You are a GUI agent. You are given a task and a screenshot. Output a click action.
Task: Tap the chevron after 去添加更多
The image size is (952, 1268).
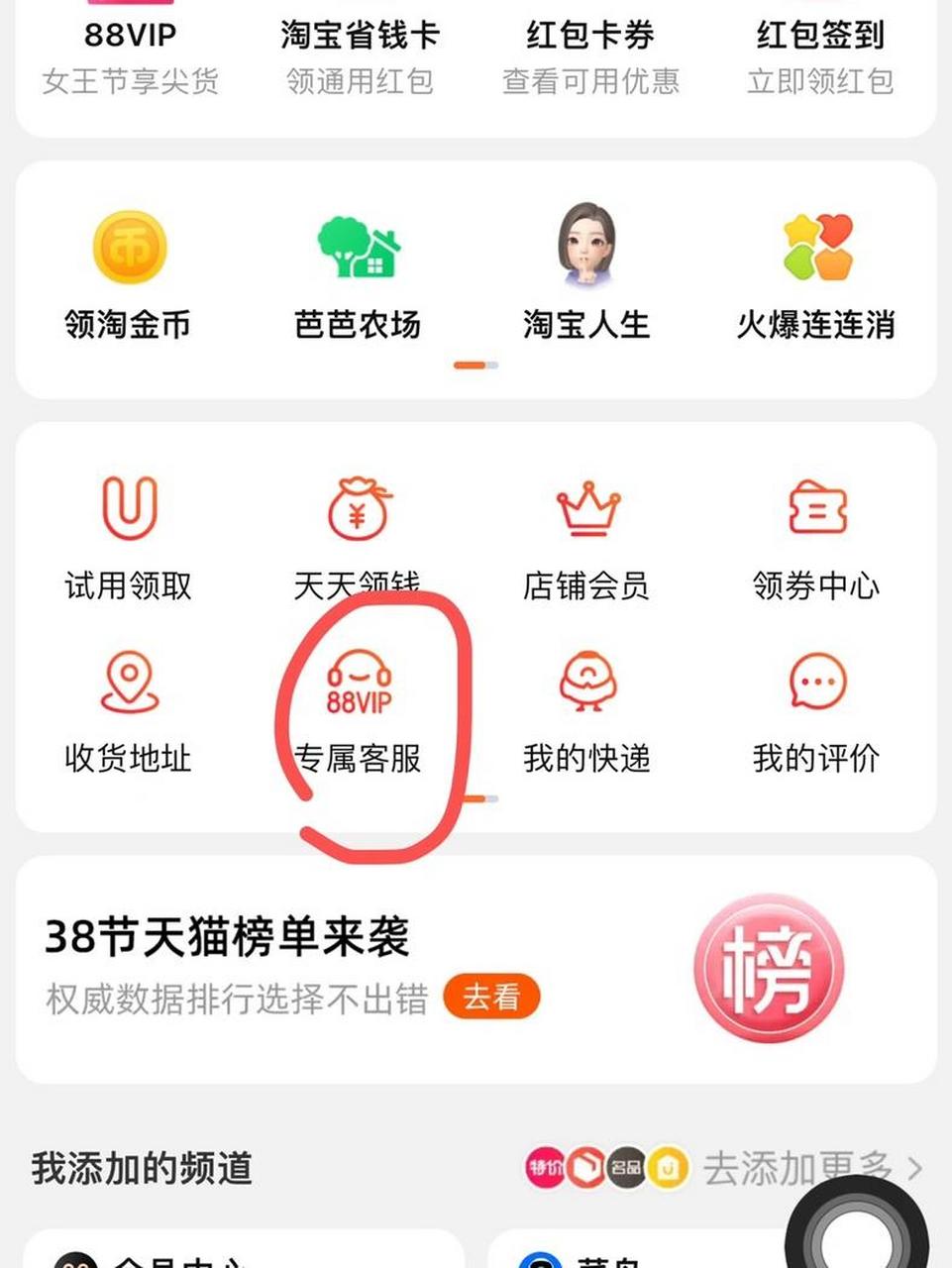click(x=913, y=1169)
